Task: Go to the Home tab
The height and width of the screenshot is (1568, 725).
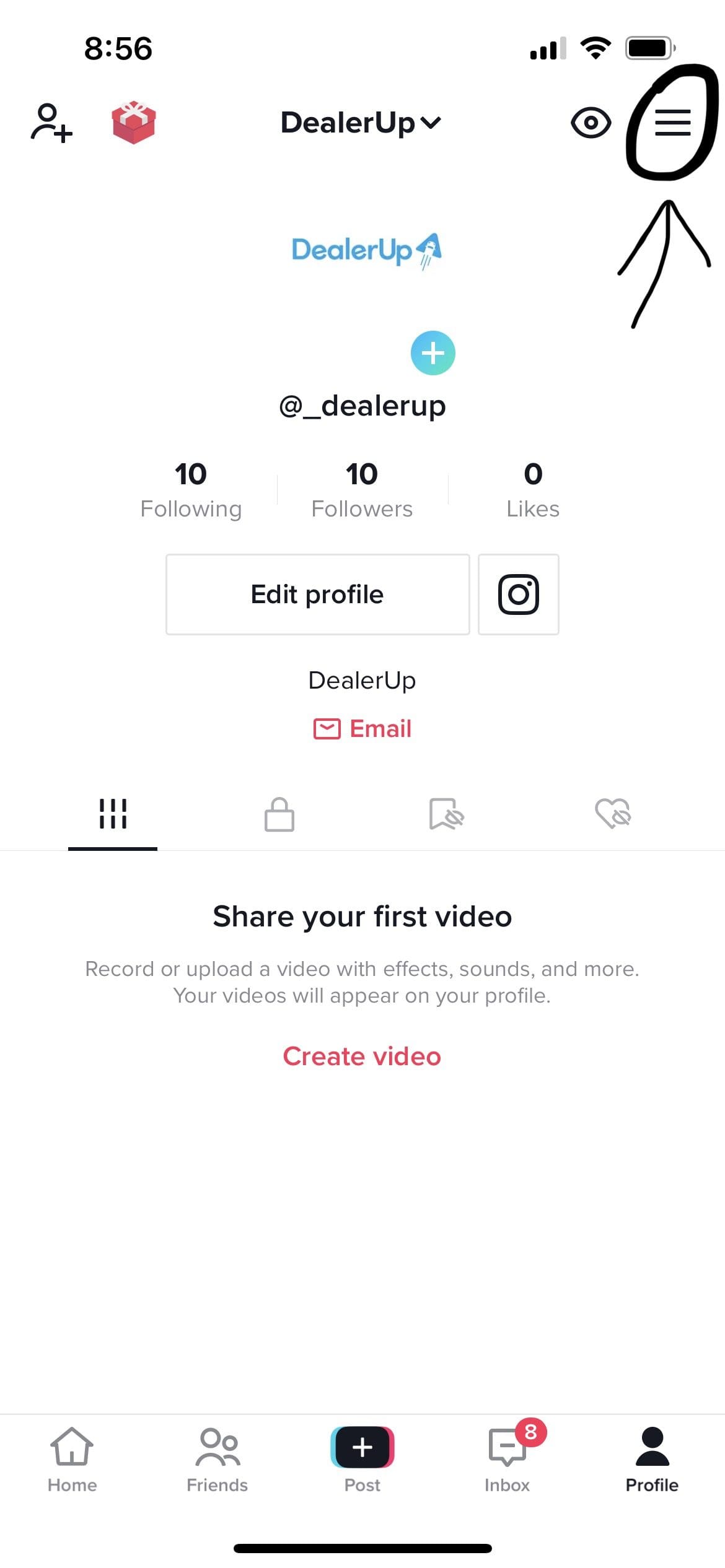Action: (72, 1459)
